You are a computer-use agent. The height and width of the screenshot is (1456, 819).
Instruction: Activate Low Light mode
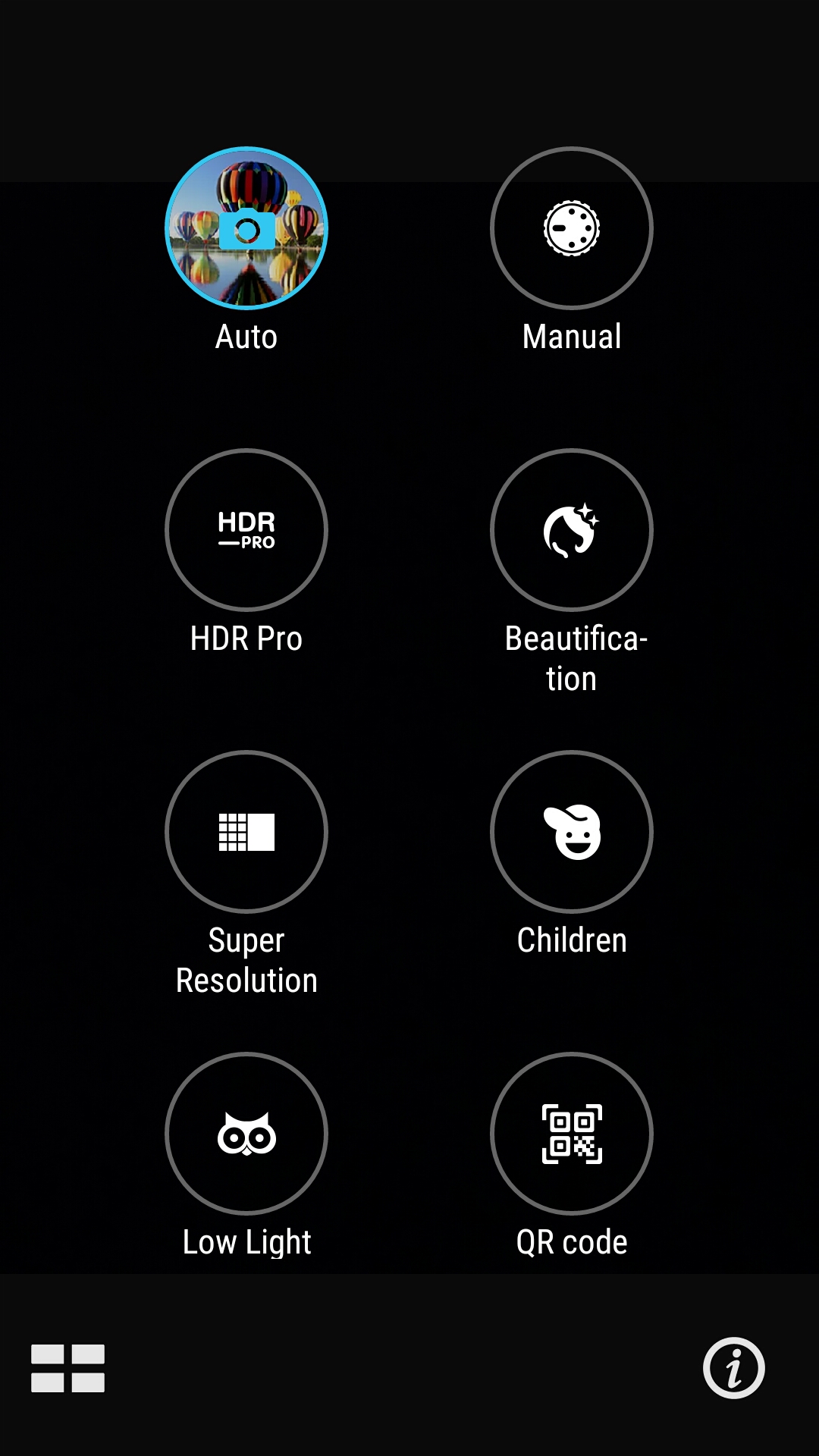[246, 1134]
